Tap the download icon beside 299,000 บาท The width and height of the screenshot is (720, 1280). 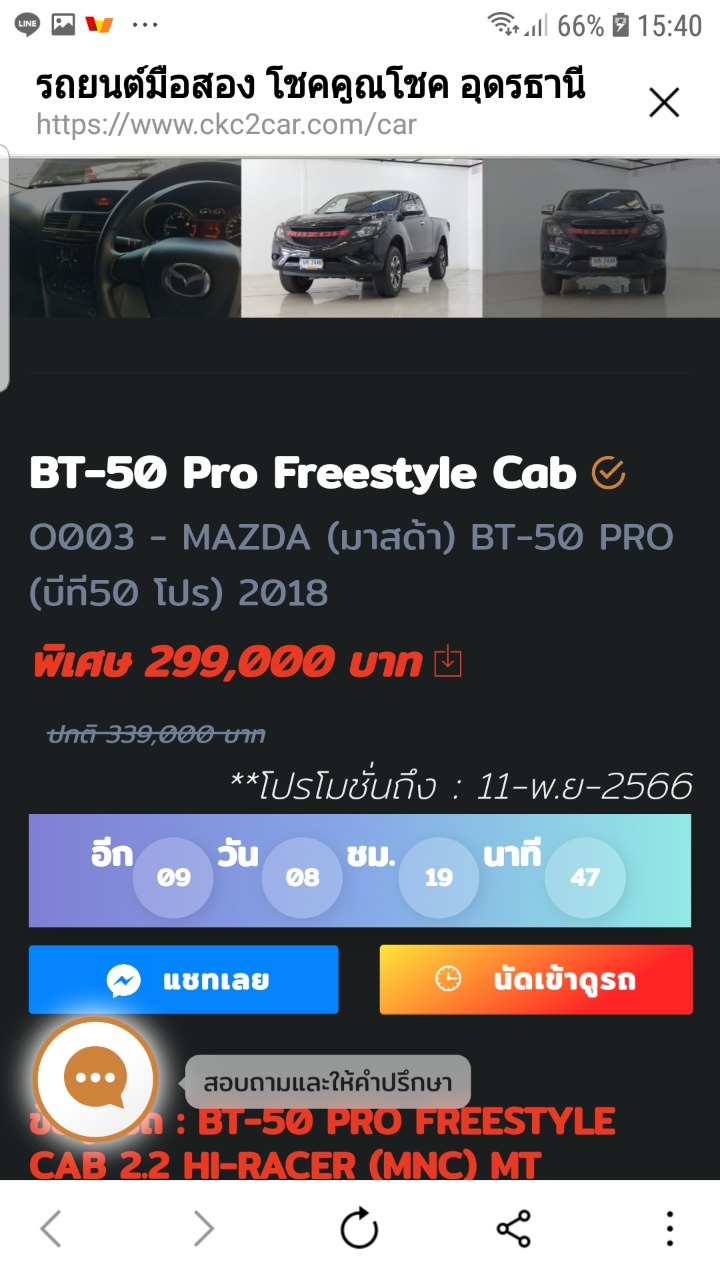coord(447,662)
